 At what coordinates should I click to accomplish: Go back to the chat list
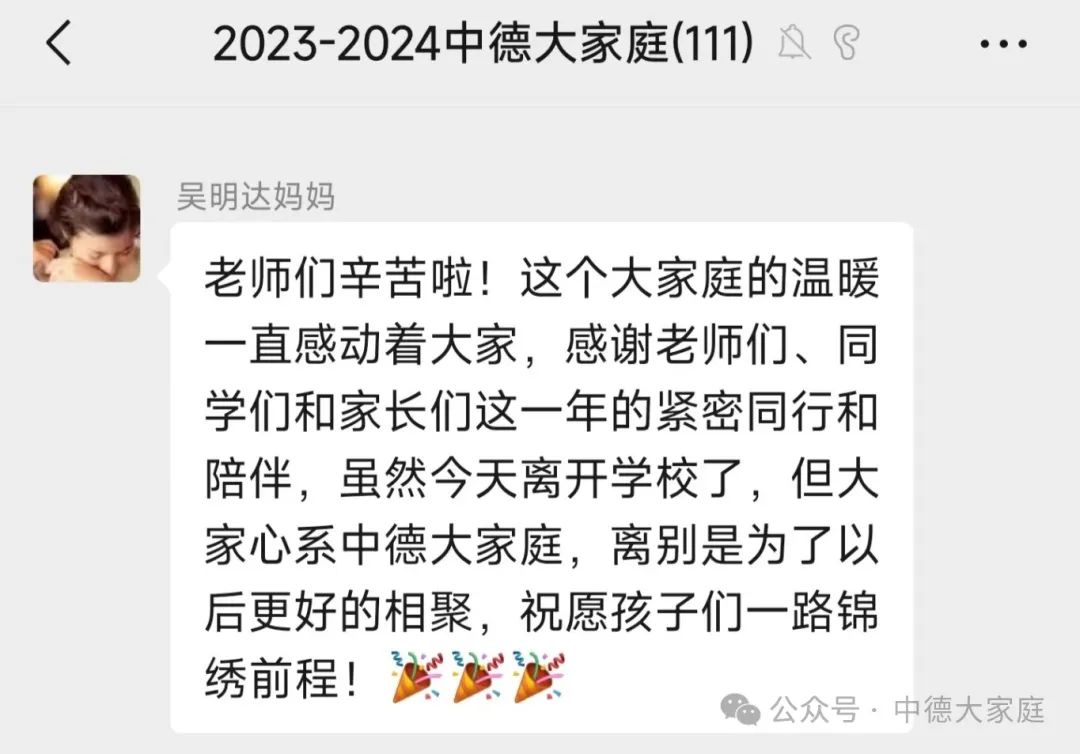[60, 44]
